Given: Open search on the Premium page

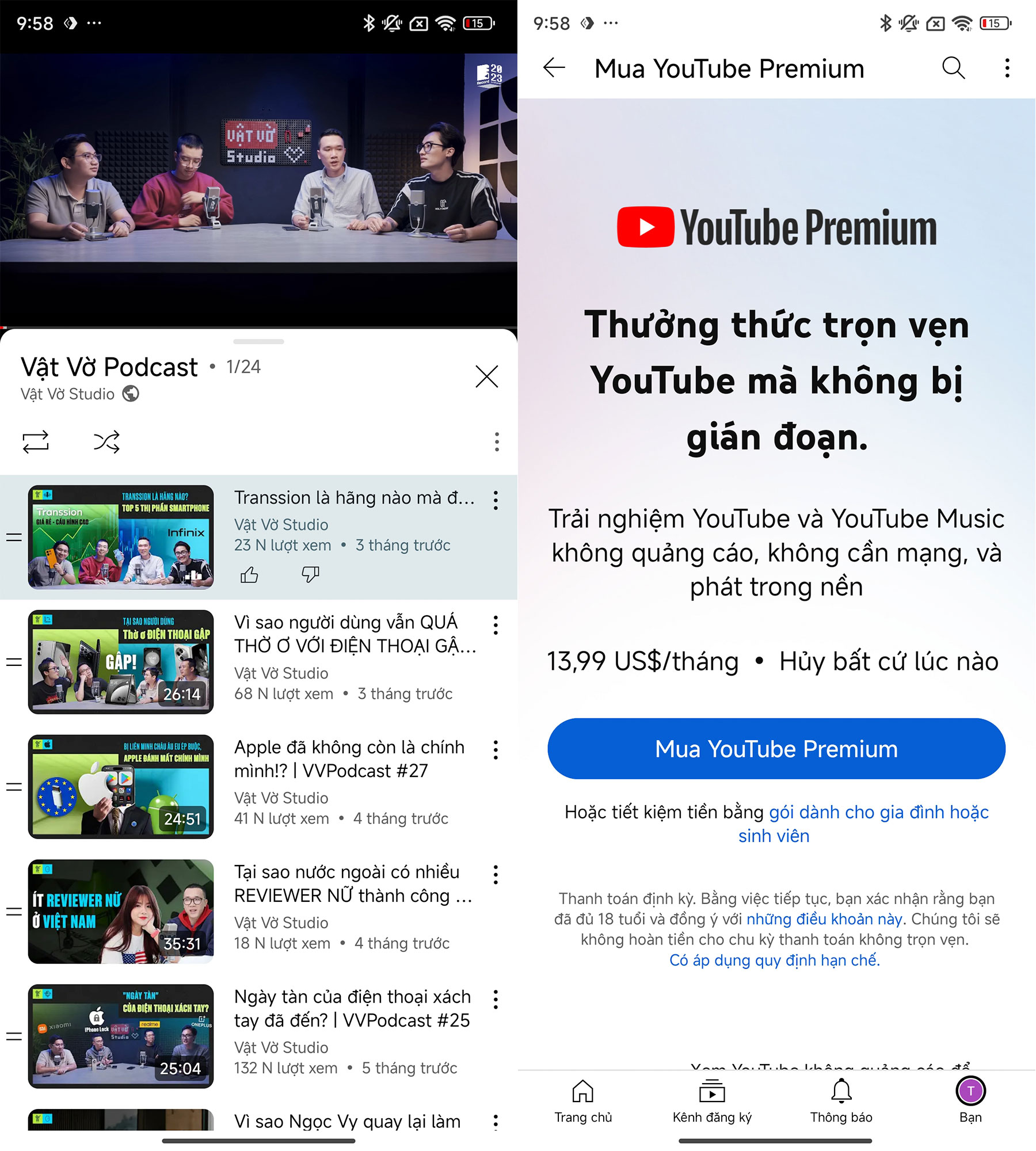Looking at the screenshot, I should click(953, 68).
